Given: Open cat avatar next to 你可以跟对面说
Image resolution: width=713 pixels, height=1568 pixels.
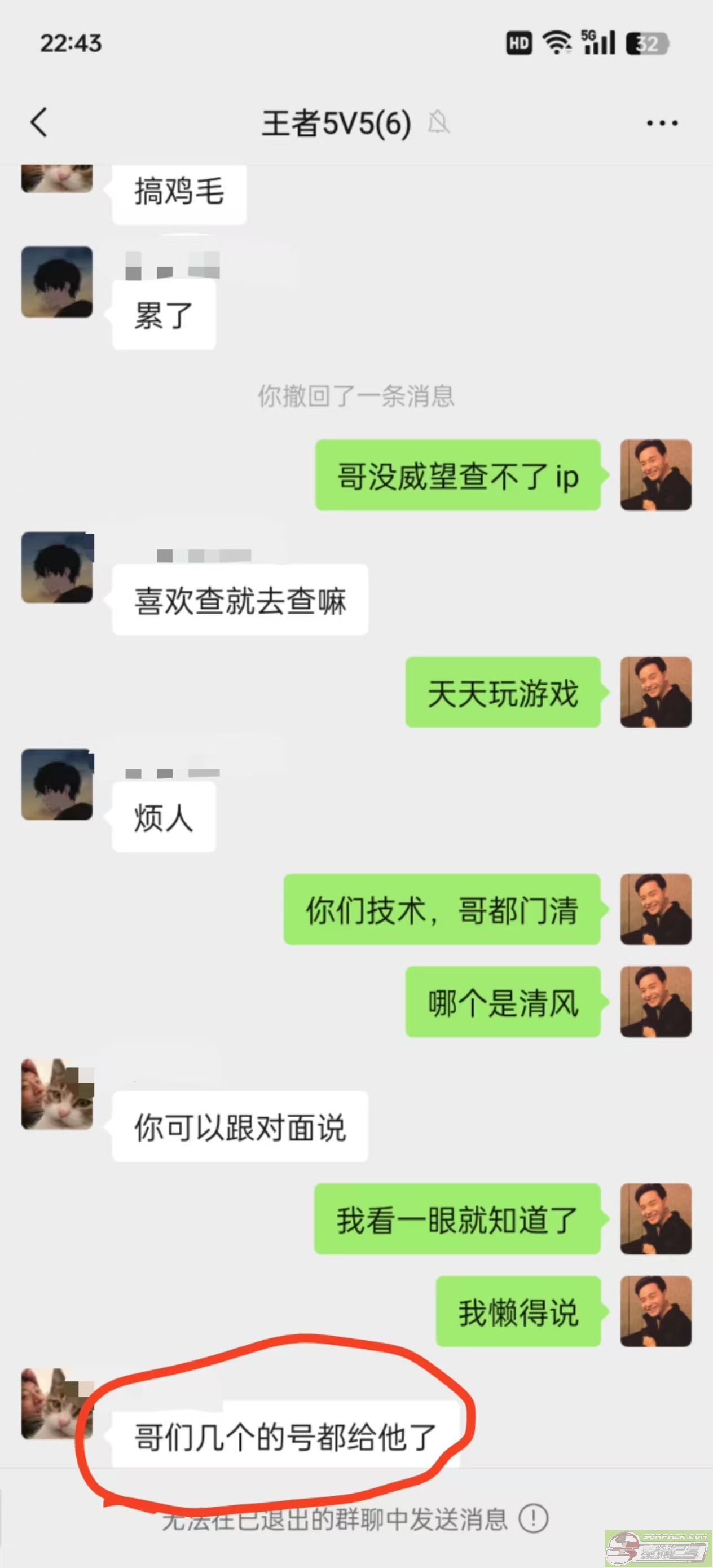Looking at the screenshot, I should coord(57,1094).
